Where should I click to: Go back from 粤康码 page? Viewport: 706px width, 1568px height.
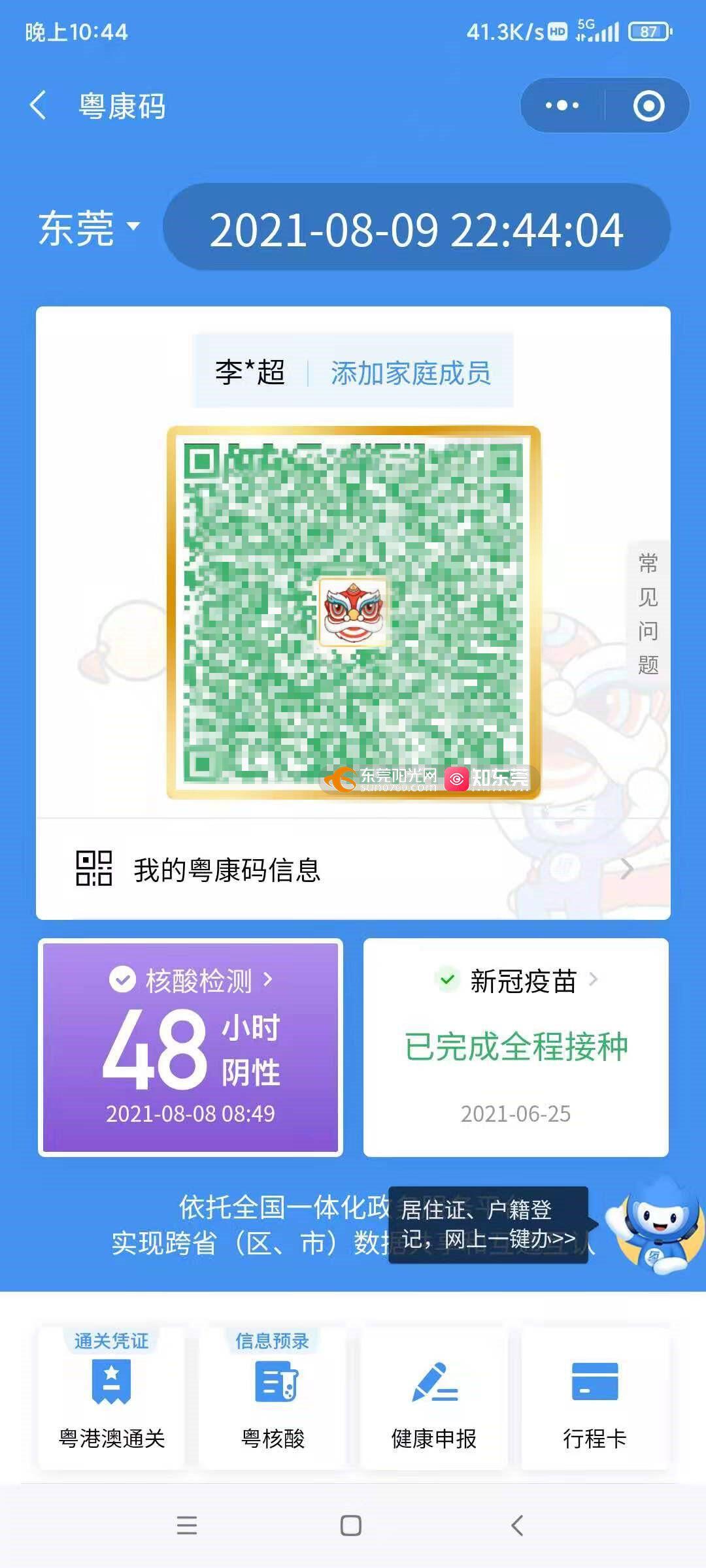tap(38, 105)
